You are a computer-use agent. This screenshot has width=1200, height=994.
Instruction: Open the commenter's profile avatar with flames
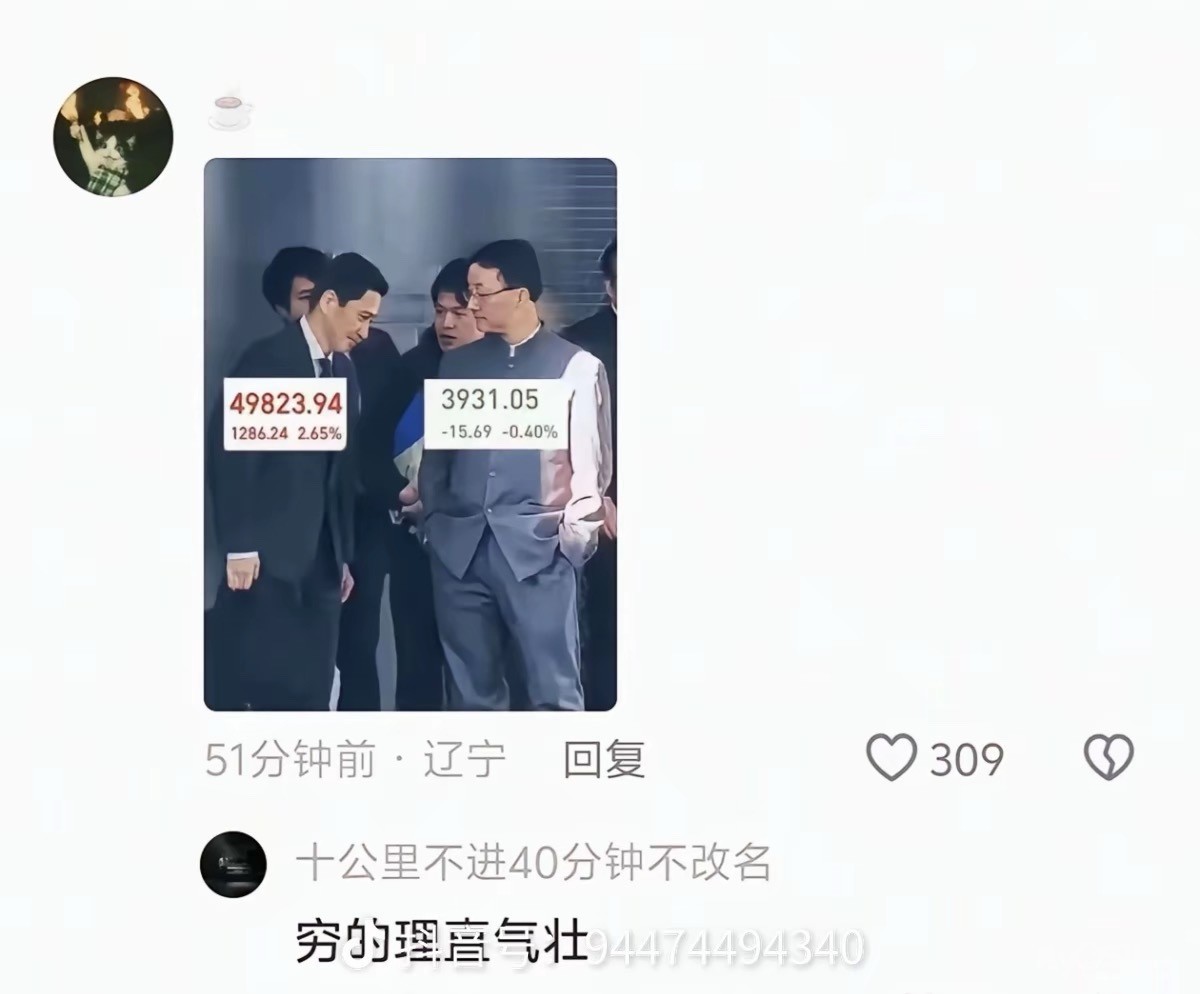click(x=113, y=137)
